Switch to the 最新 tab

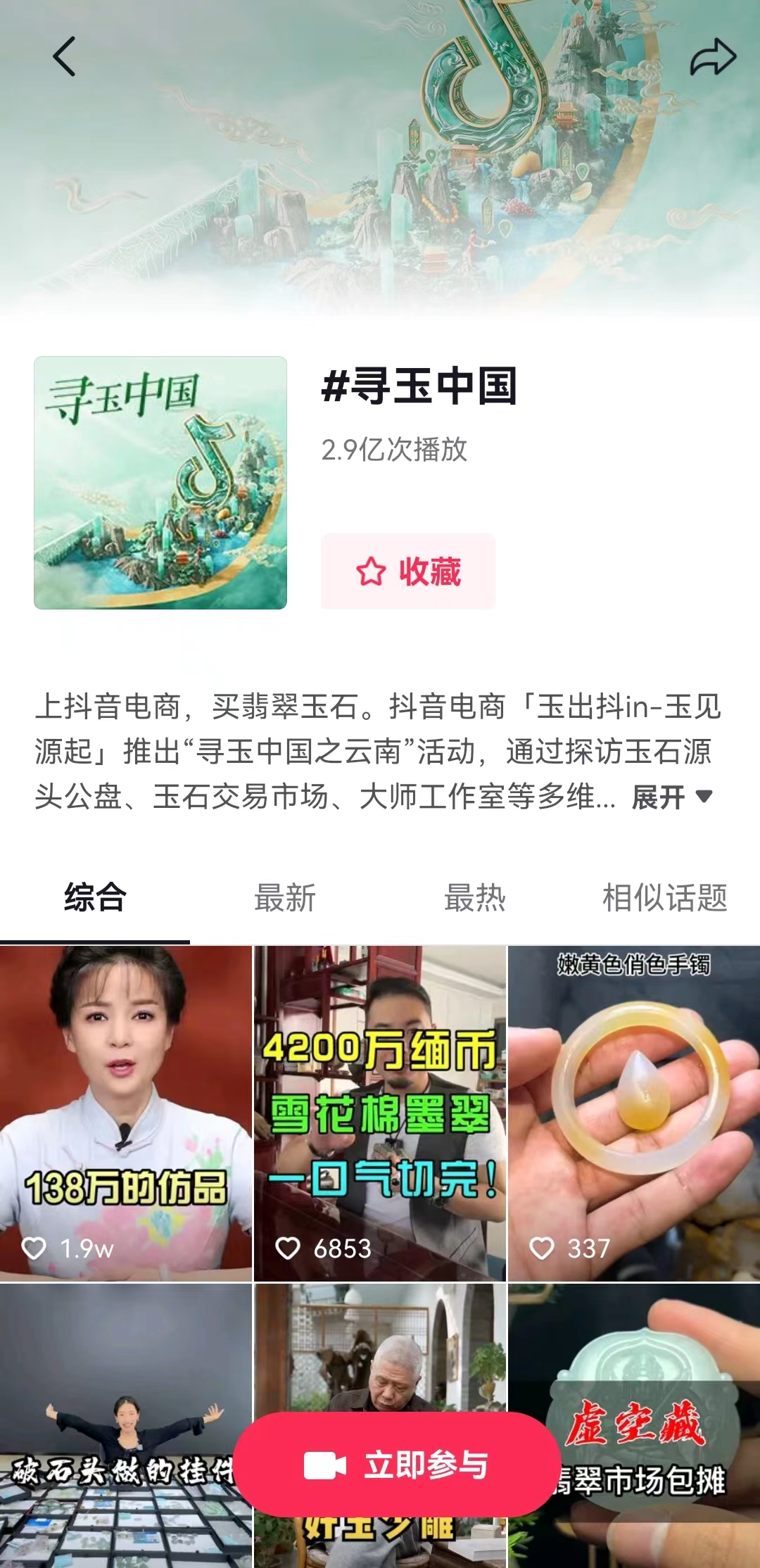click(285, 898)
